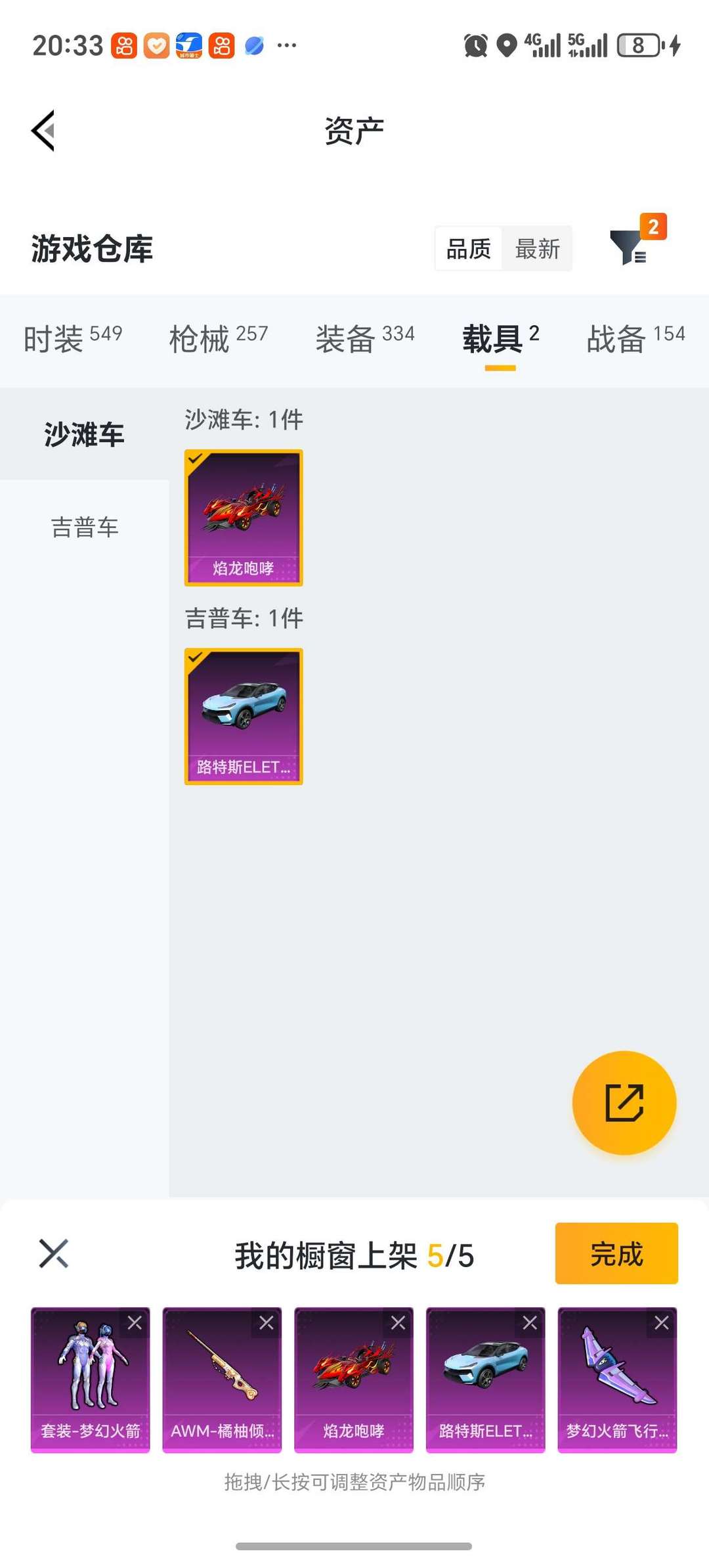Viewport: 709px width, 1568px height.
Task: Switch to the 枪械 tab
Action: (x=219, y=338)
